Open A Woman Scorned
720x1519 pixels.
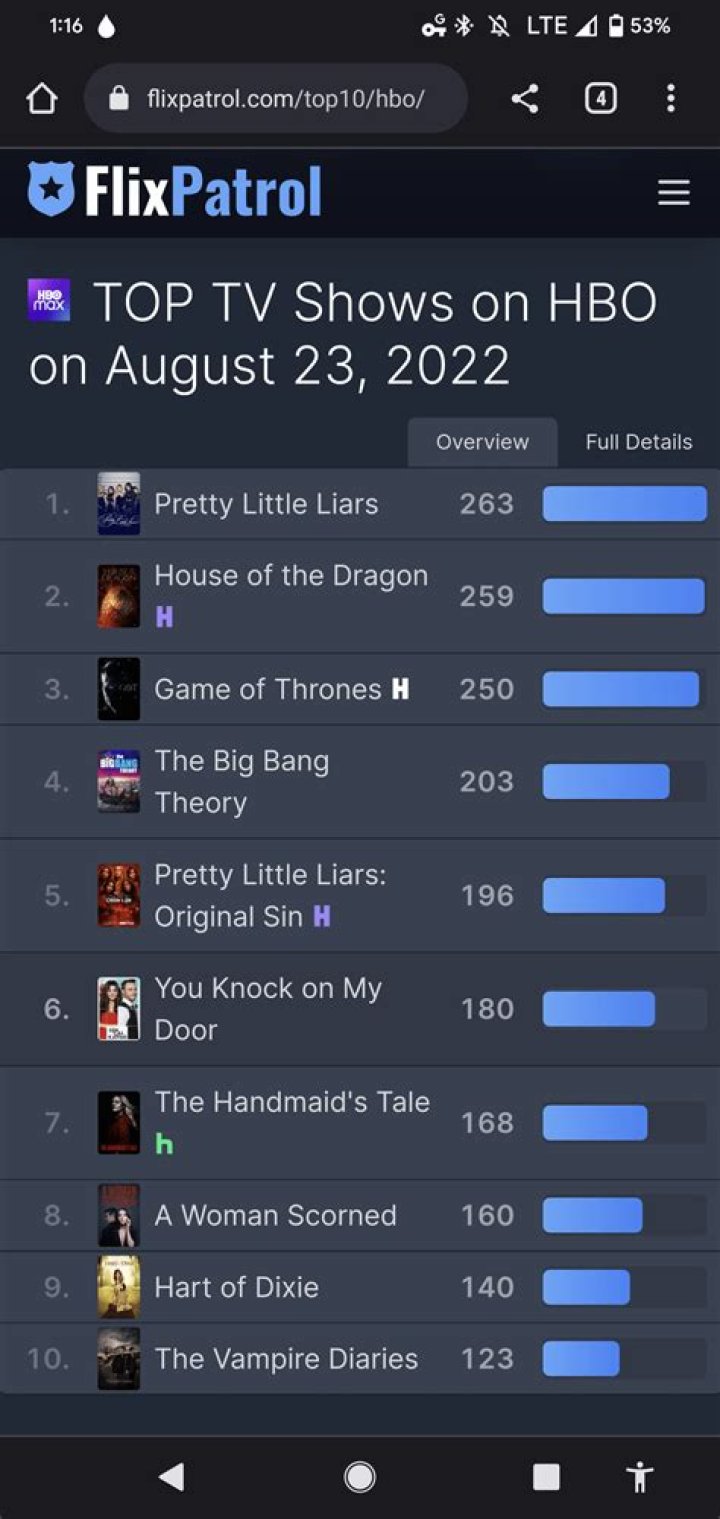(275, 1215)
